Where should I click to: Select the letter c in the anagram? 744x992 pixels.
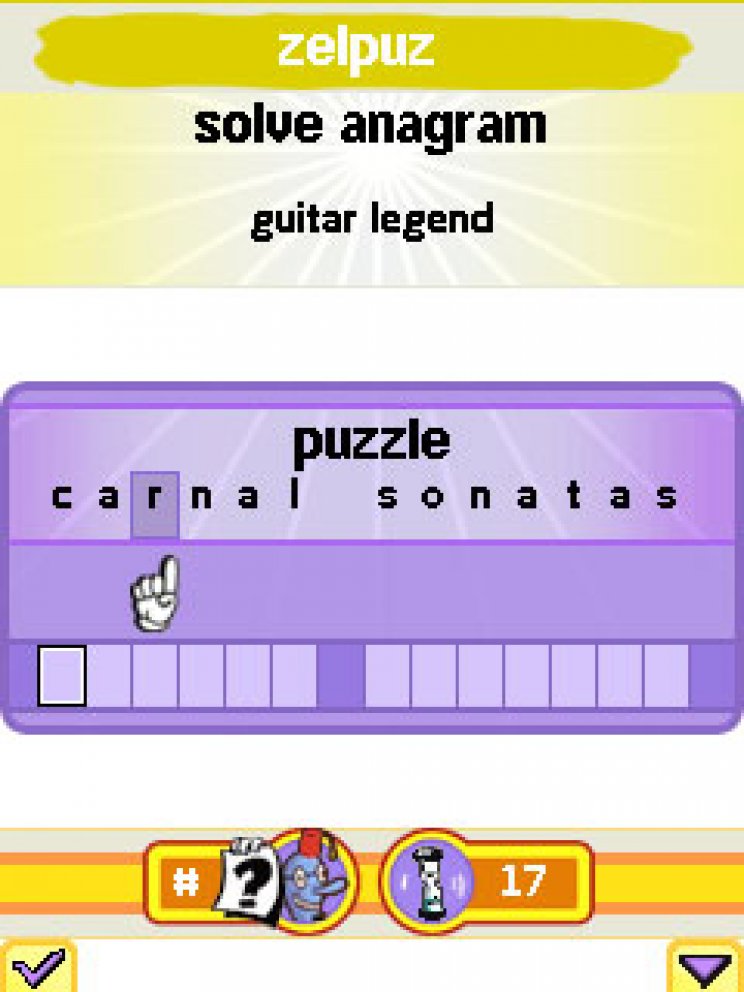[62, 497]
